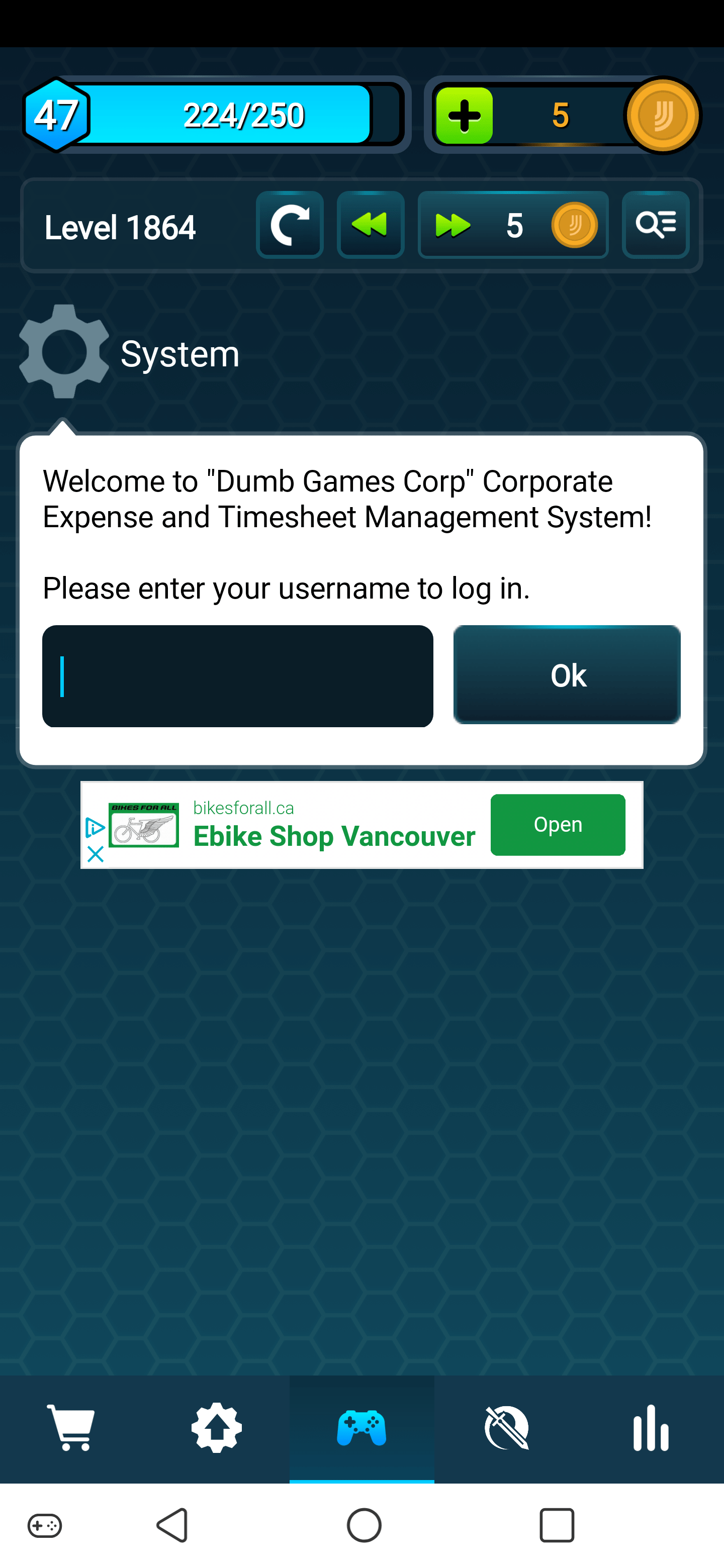The image size is (724, 1568).
Task: Fast-forward the level for 5 coins
Action: [512, 225]
